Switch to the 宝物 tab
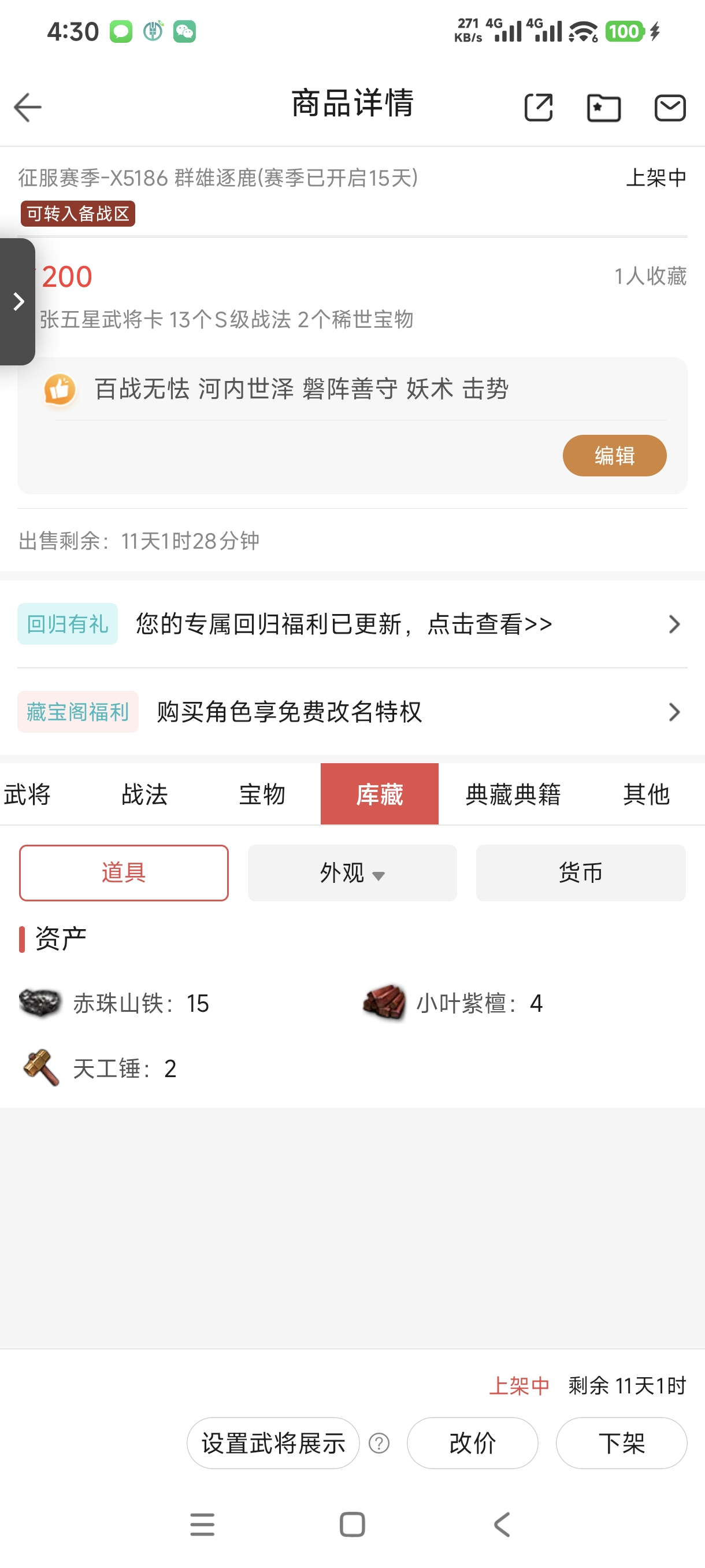 coord(262,794)
